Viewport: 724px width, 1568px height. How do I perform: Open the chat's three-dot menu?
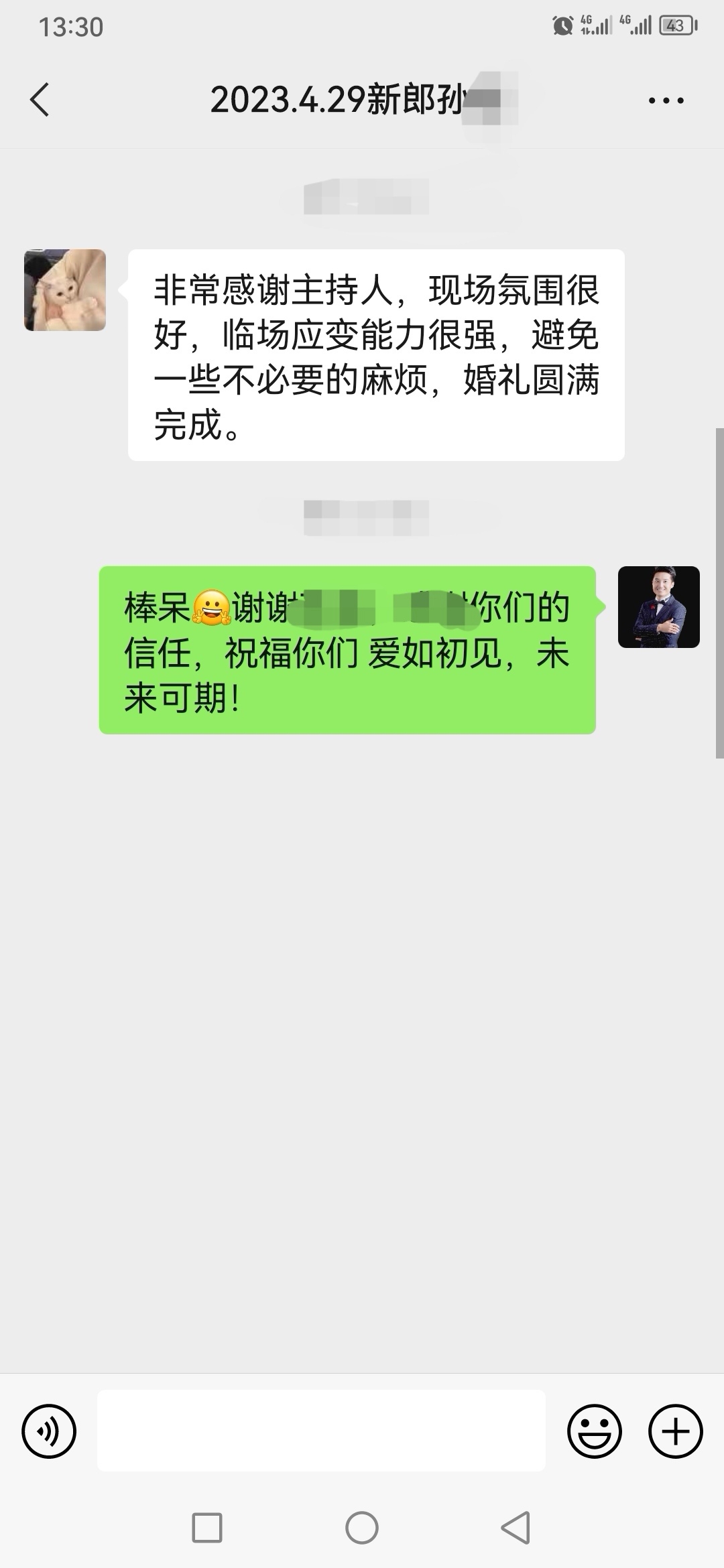pos(666,101)
